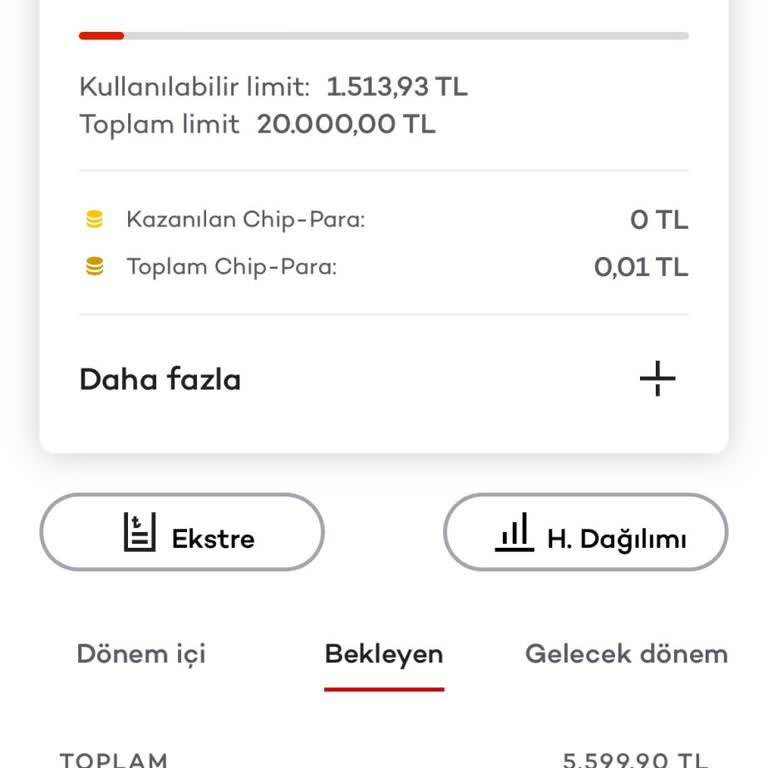
Task: Show the Gelecek dönem tab
Action: click(x=626, y=654)
